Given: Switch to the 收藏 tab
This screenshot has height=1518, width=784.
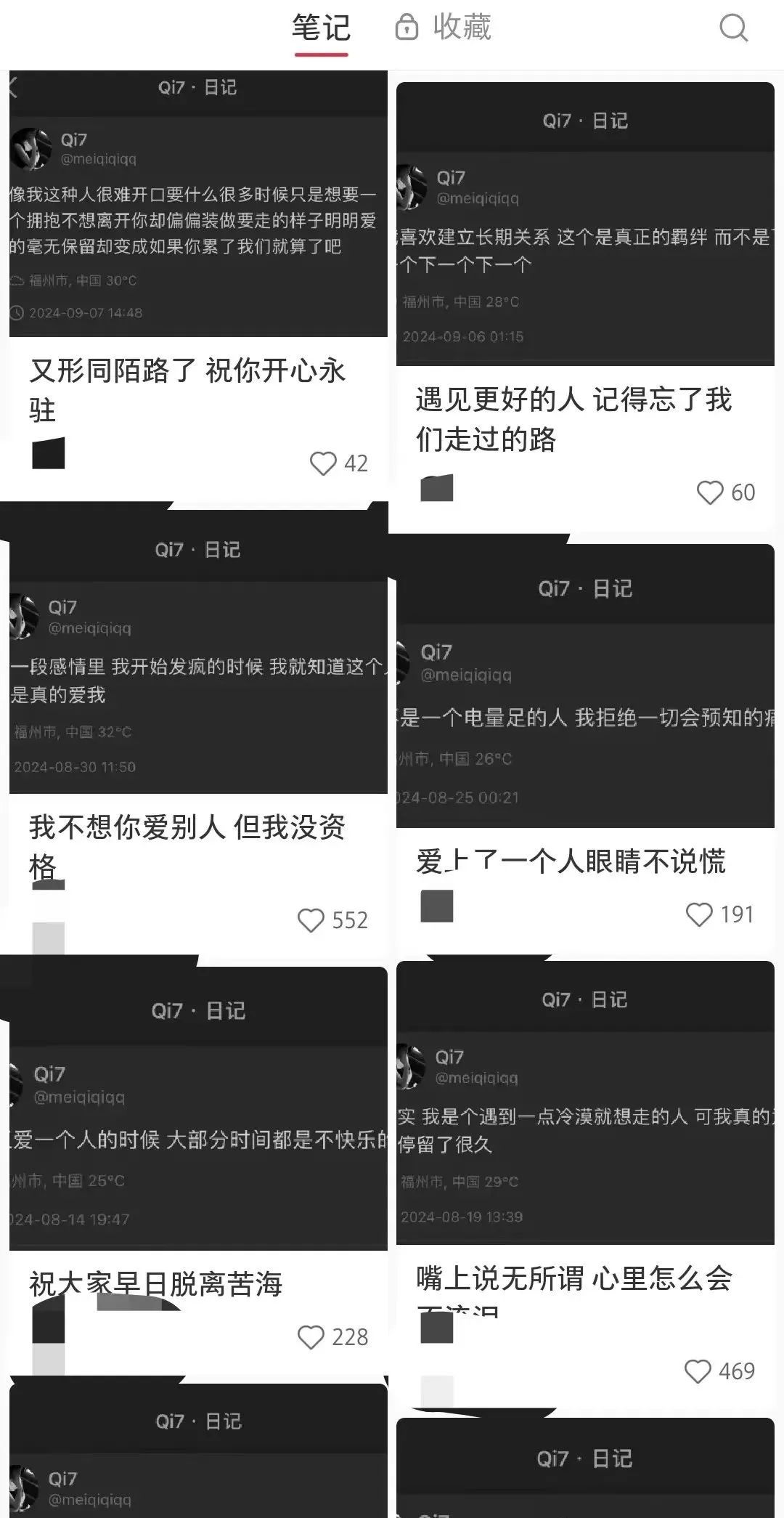Looking at the screenshot, I should pos(444,28).
